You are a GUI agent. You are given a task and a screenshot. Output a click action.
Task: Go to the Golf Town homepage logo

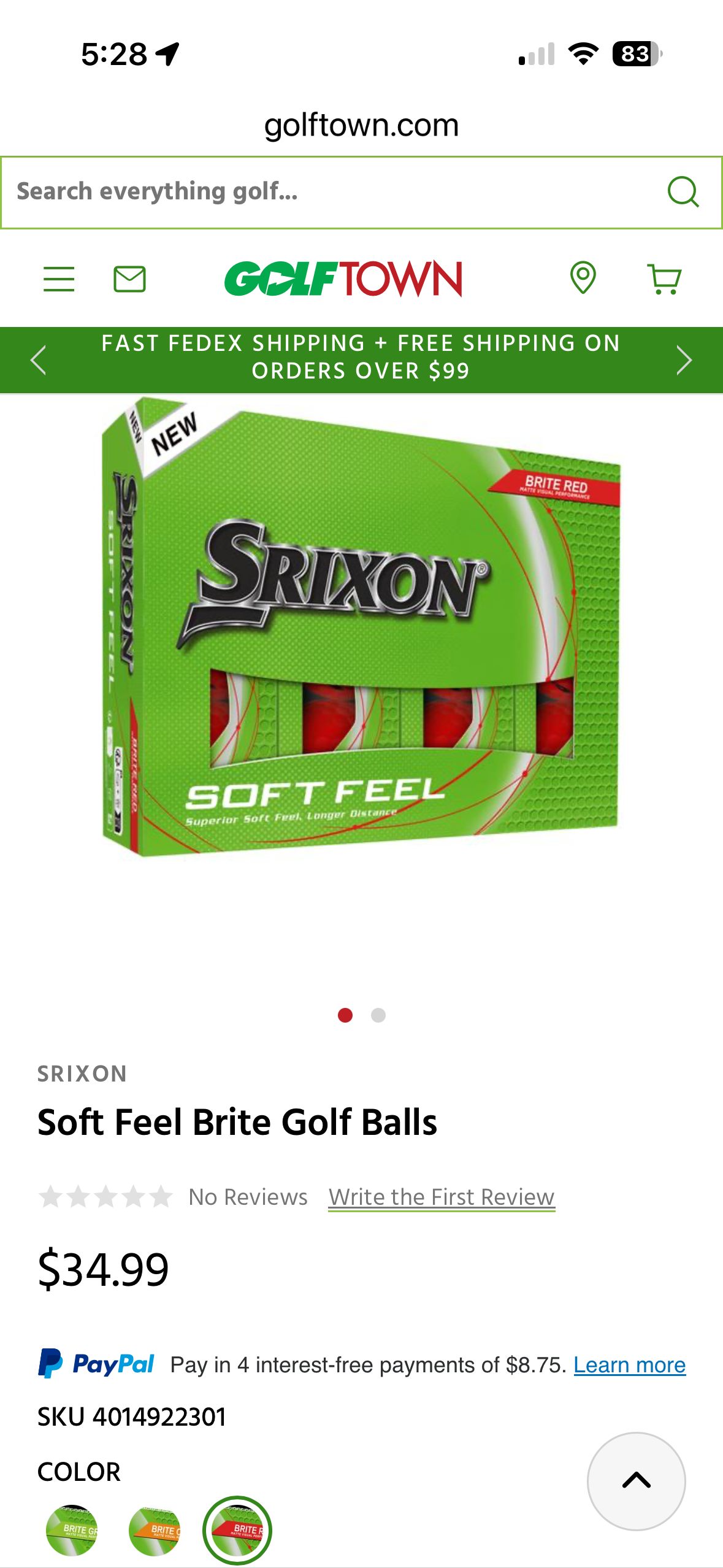tap(343, 279)
